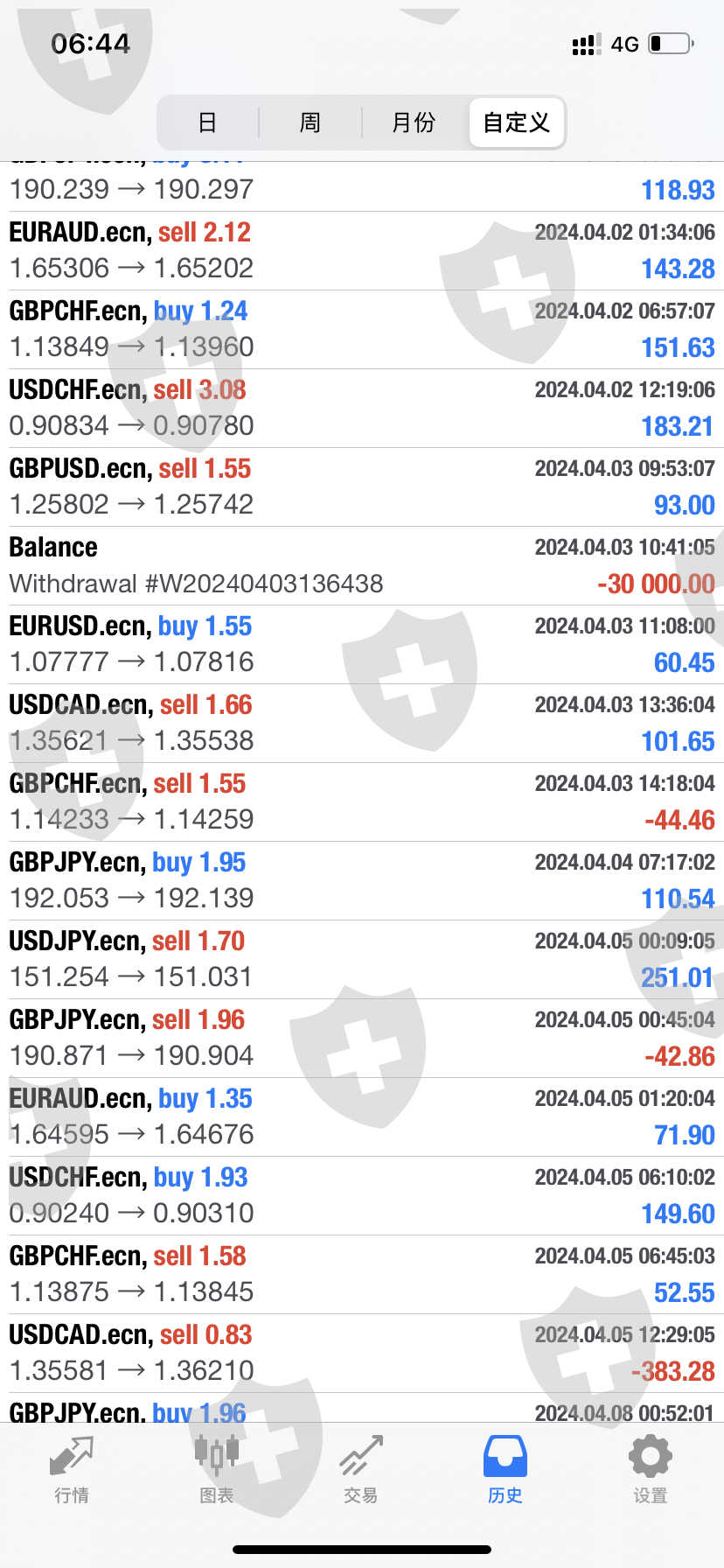Open the EURAUD sell 2.12 trade

coord(362,250)
